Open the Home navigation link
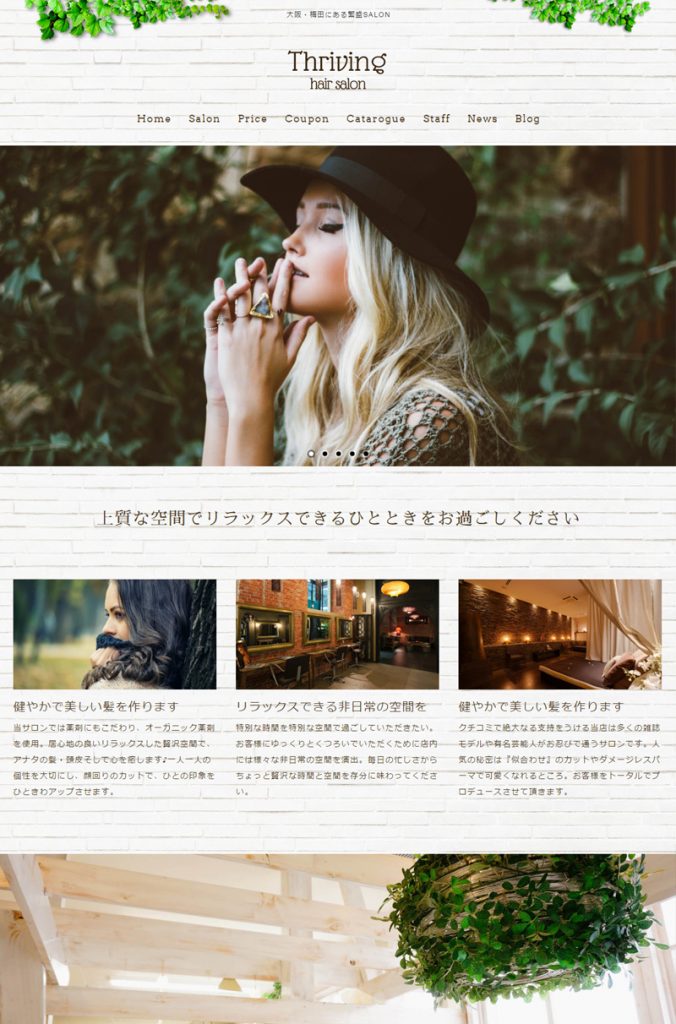676x1024 pixels. 153,119
